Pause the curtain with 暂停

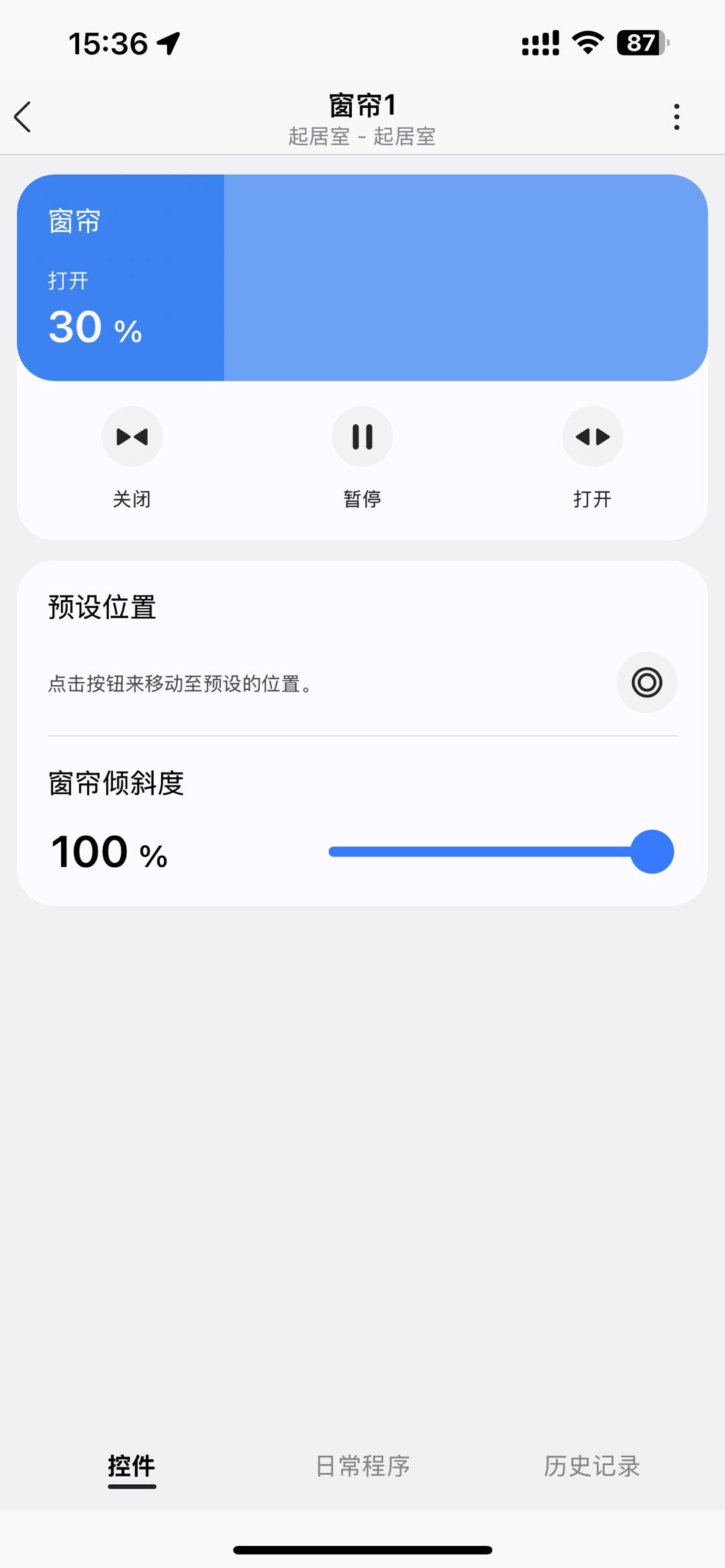tap(362, 437)
